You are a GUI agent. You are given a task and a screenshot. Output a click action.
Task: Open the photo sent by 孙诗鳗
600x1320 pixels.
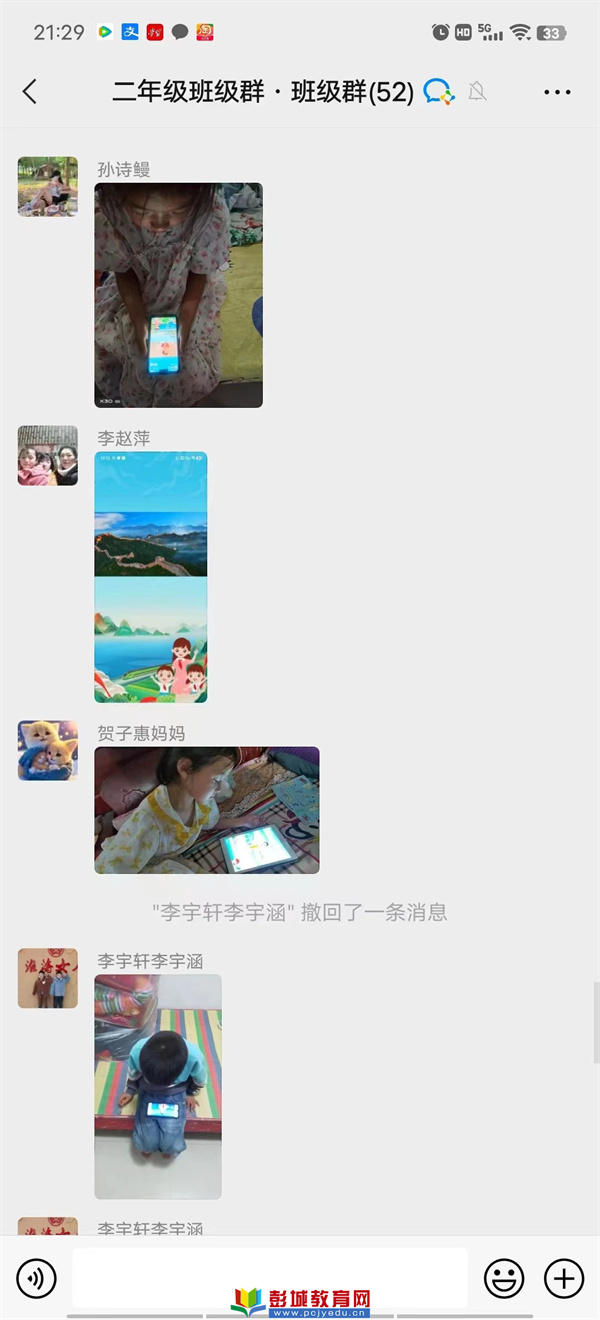pyautogui.click(x=178, y=295)
